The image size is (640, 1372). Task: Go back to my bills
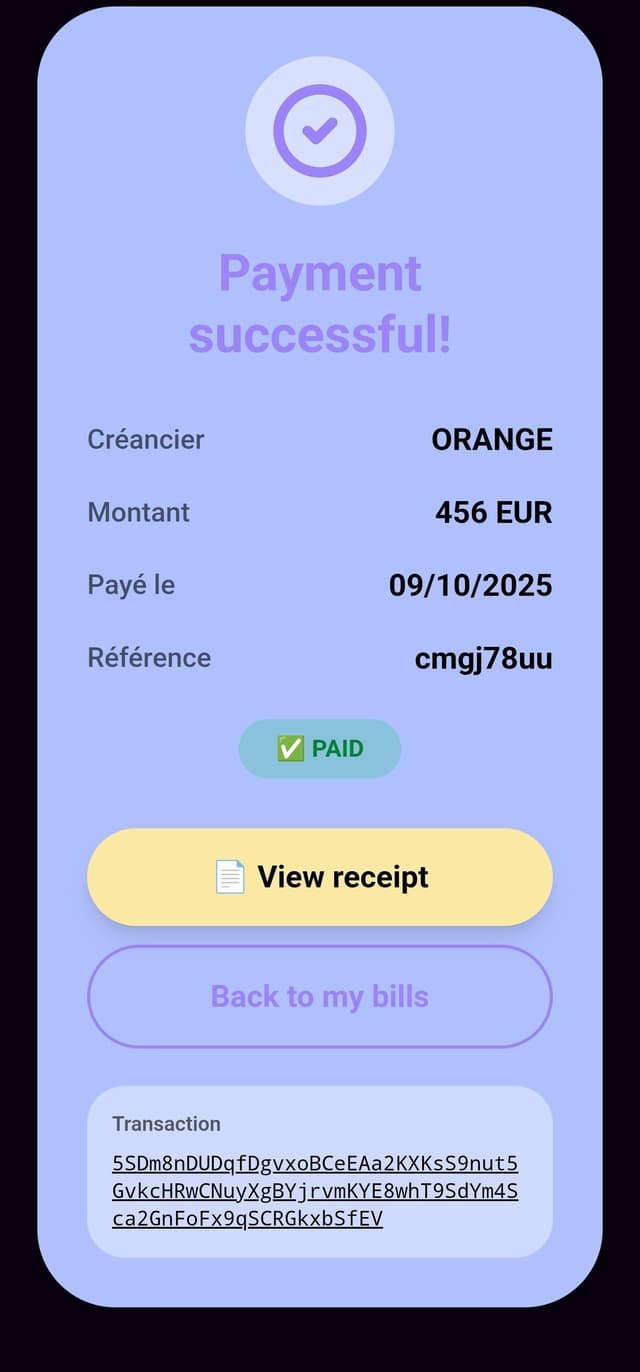coord(320,996)
